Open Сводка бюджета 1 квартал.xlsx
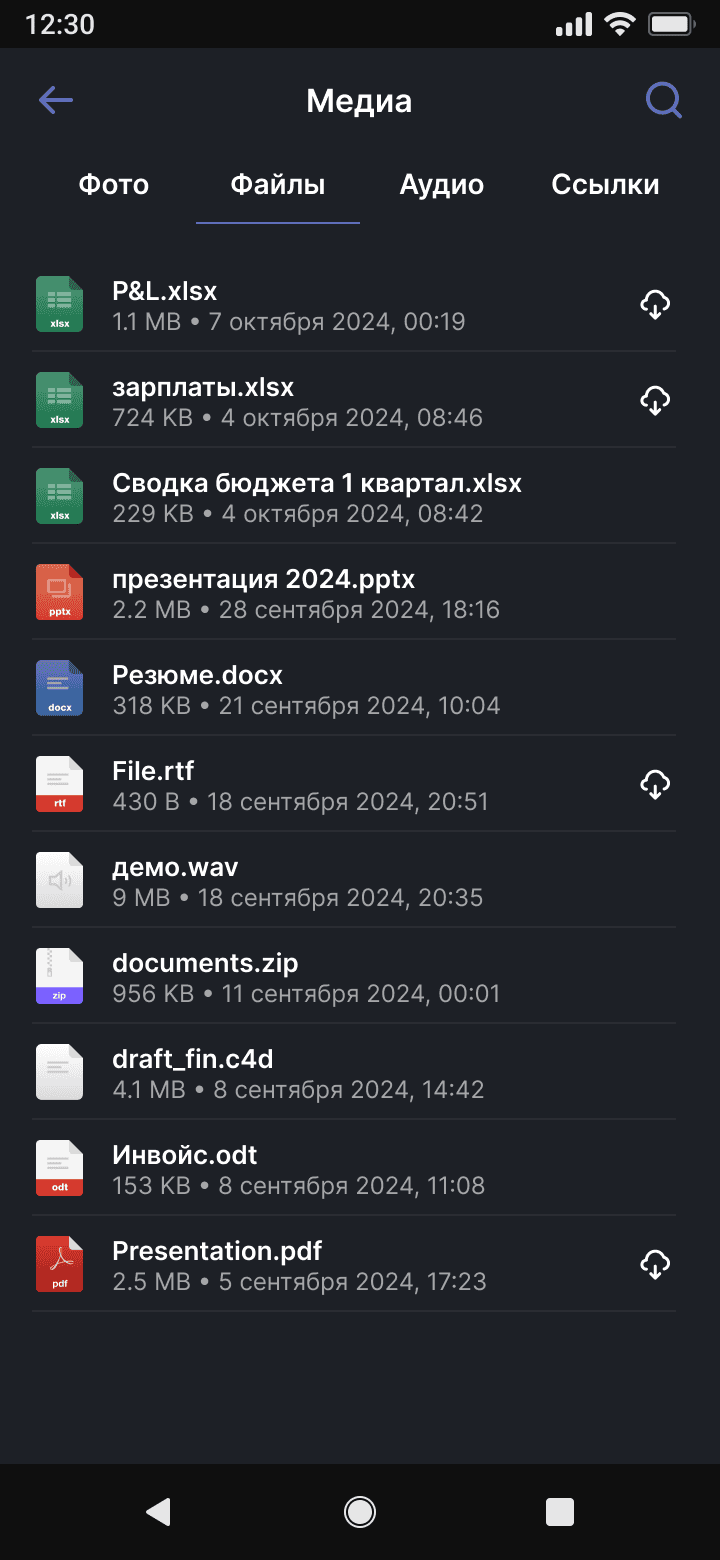The height and width of the screenshot is (1560, 720). coord(317,497)
